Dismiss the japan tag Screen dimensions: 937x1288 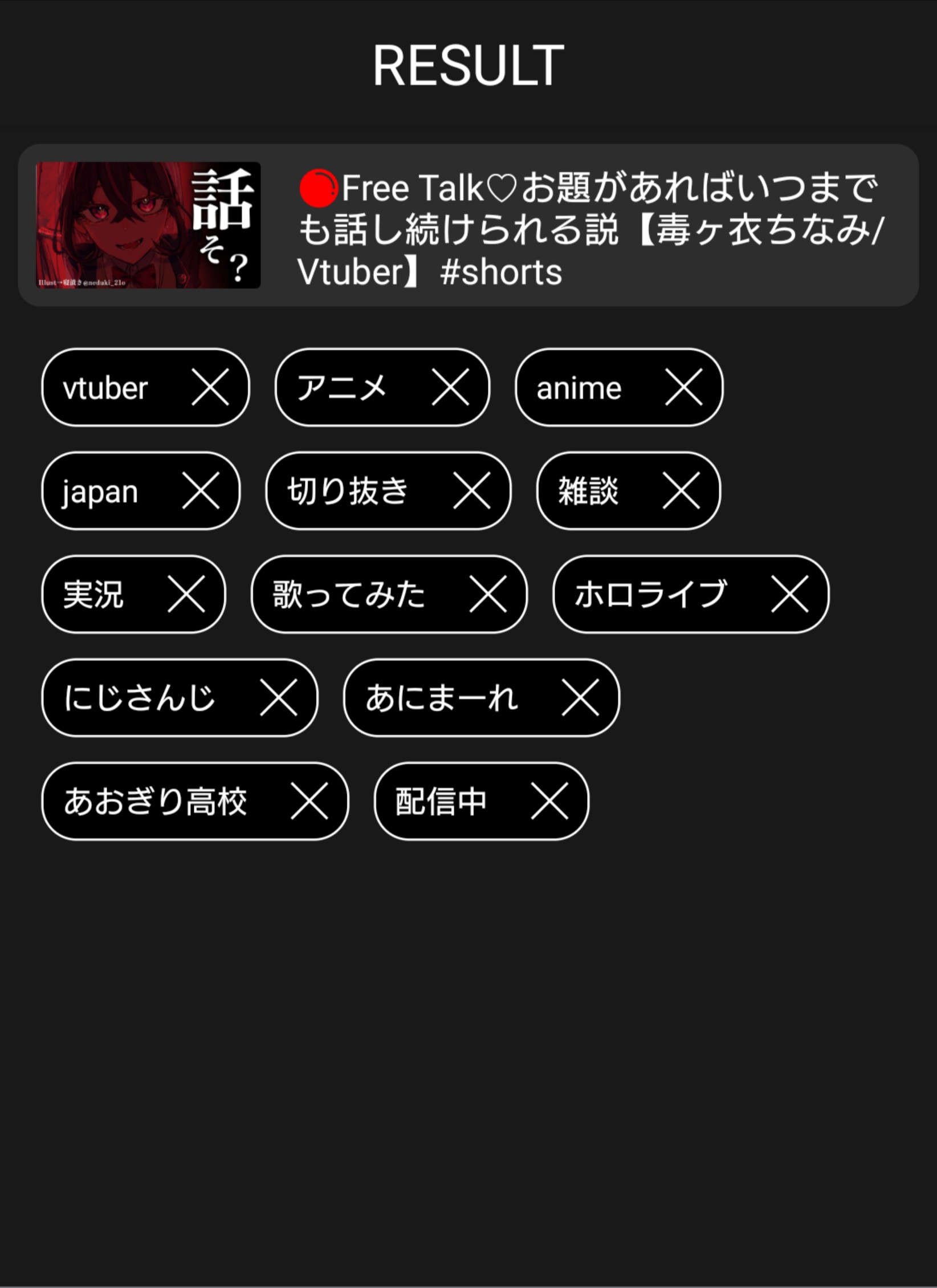201,490
